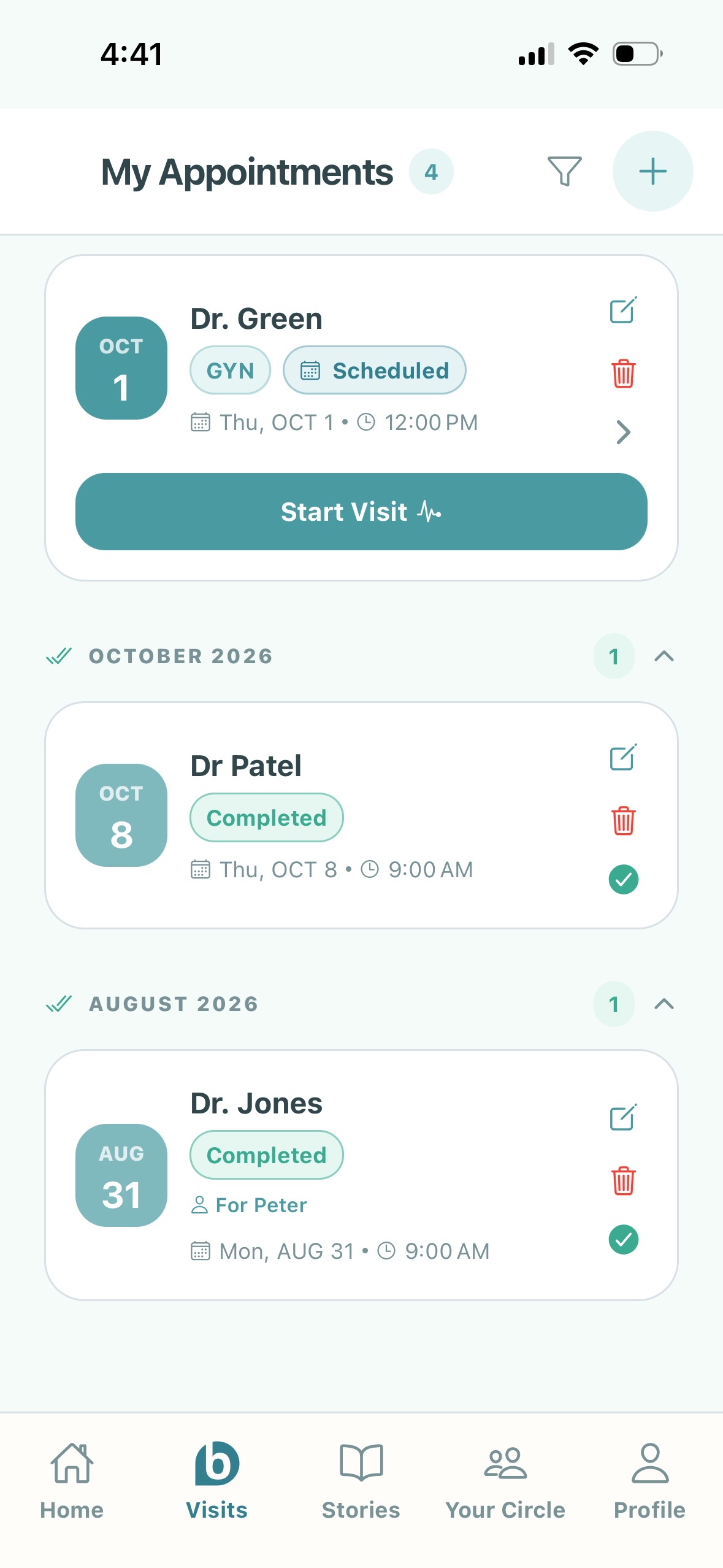Delete the Dr. Jones appointment

[x=623, y=1180]
